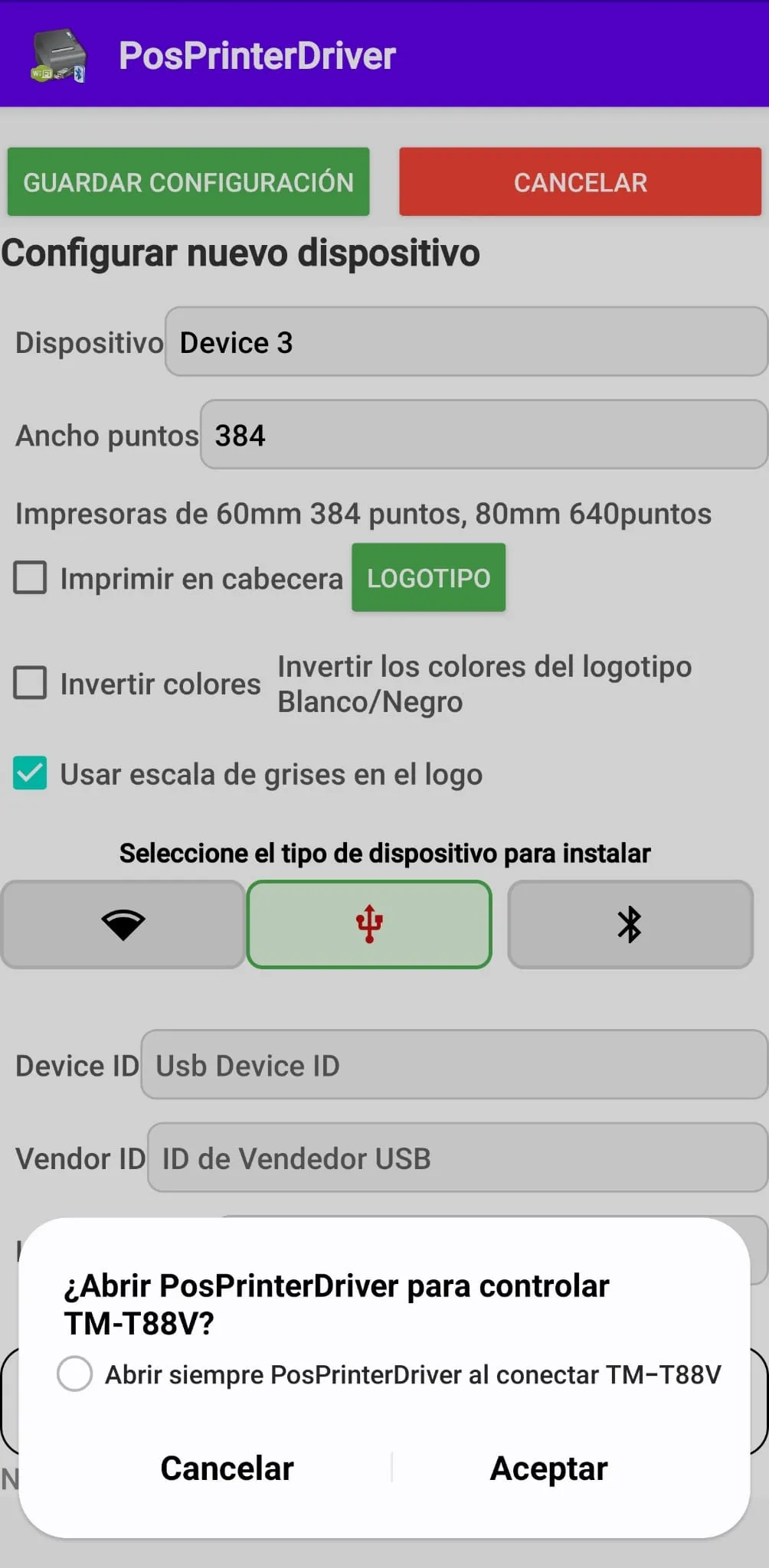769x1568 pixels.
Task: Select USB device type
Action: (x=369, y=924)
